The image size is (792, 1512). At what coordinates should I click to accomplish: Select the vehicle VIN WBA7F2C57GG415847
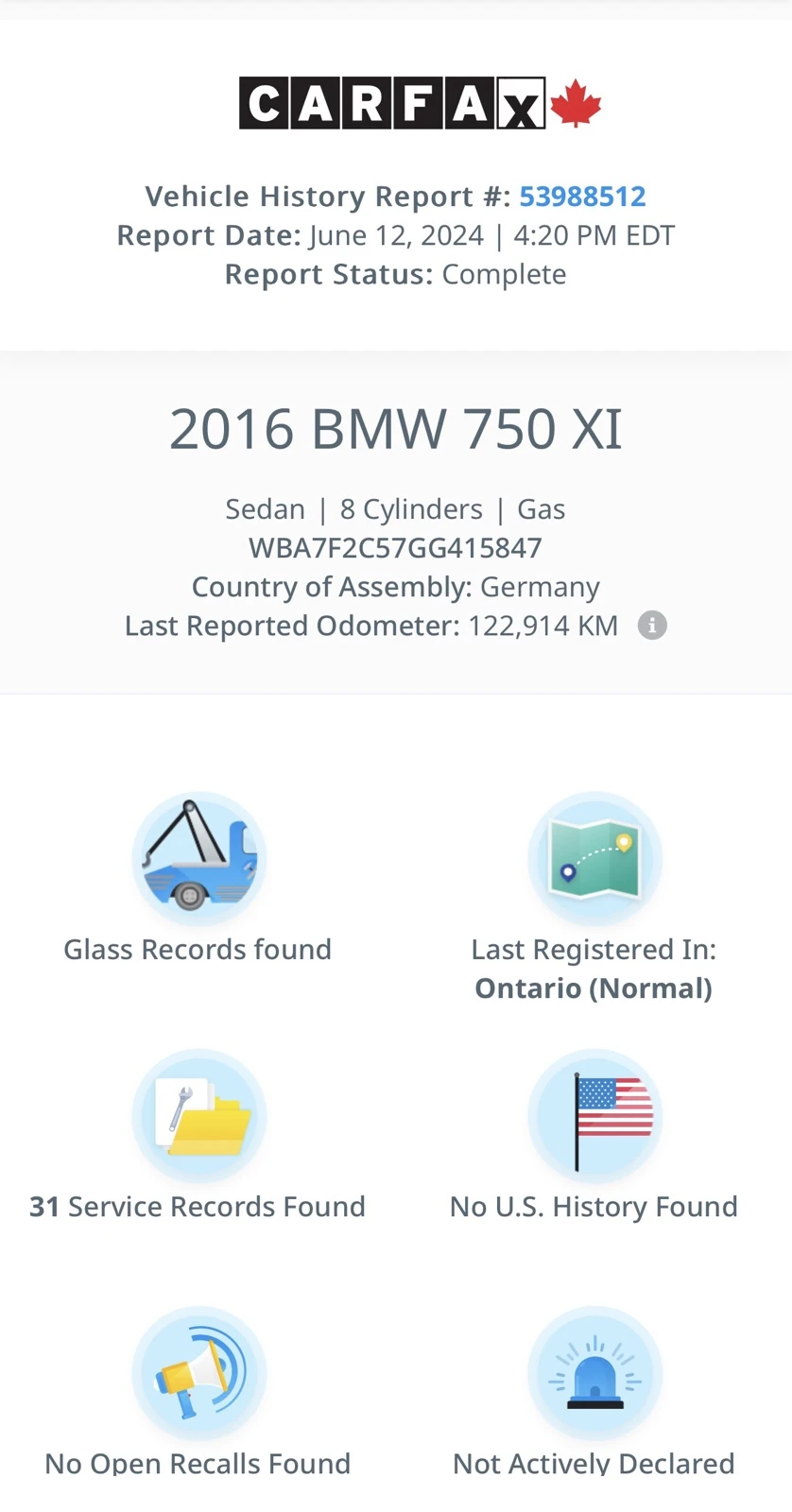(395, 547)
